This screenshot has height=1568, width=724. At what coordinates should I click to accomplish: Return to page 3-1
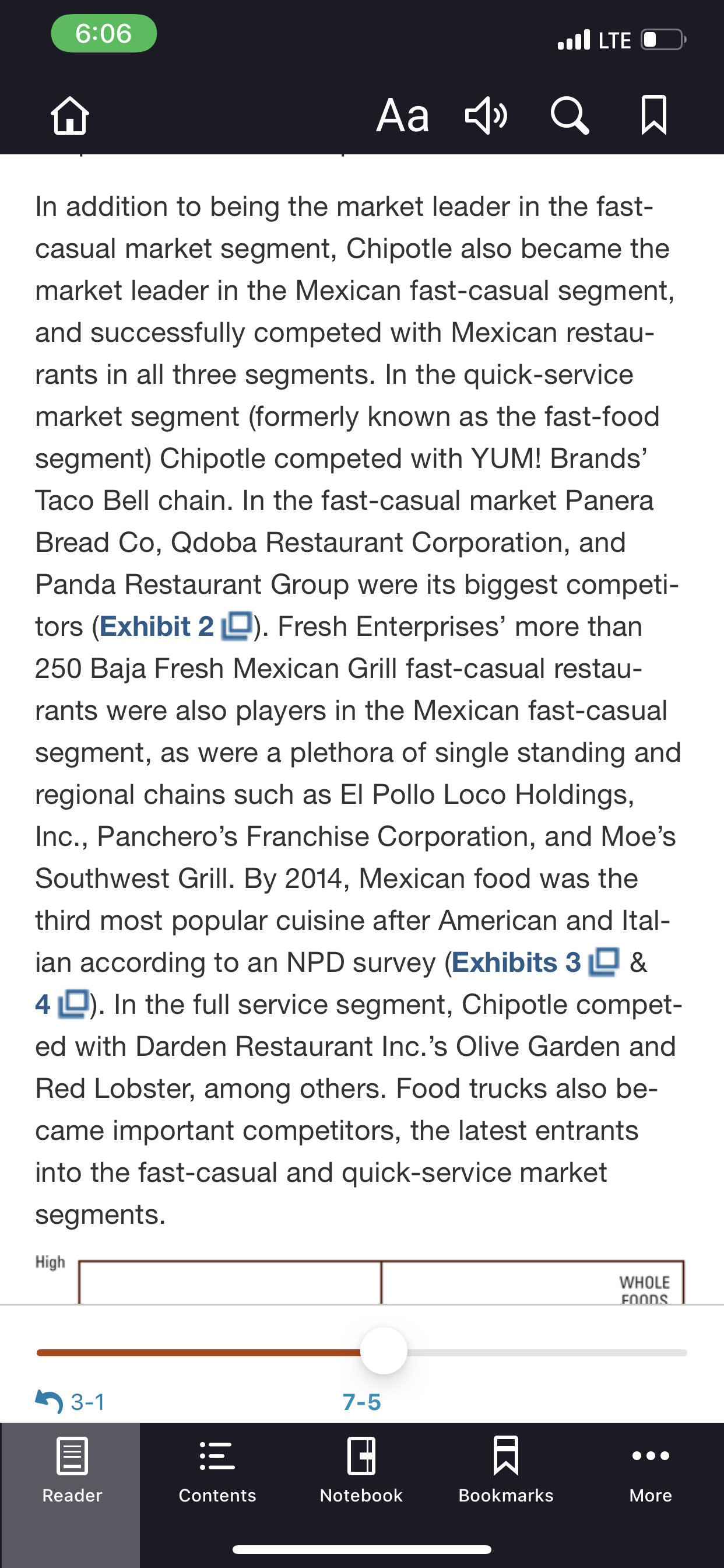[x=71, y=1402]
